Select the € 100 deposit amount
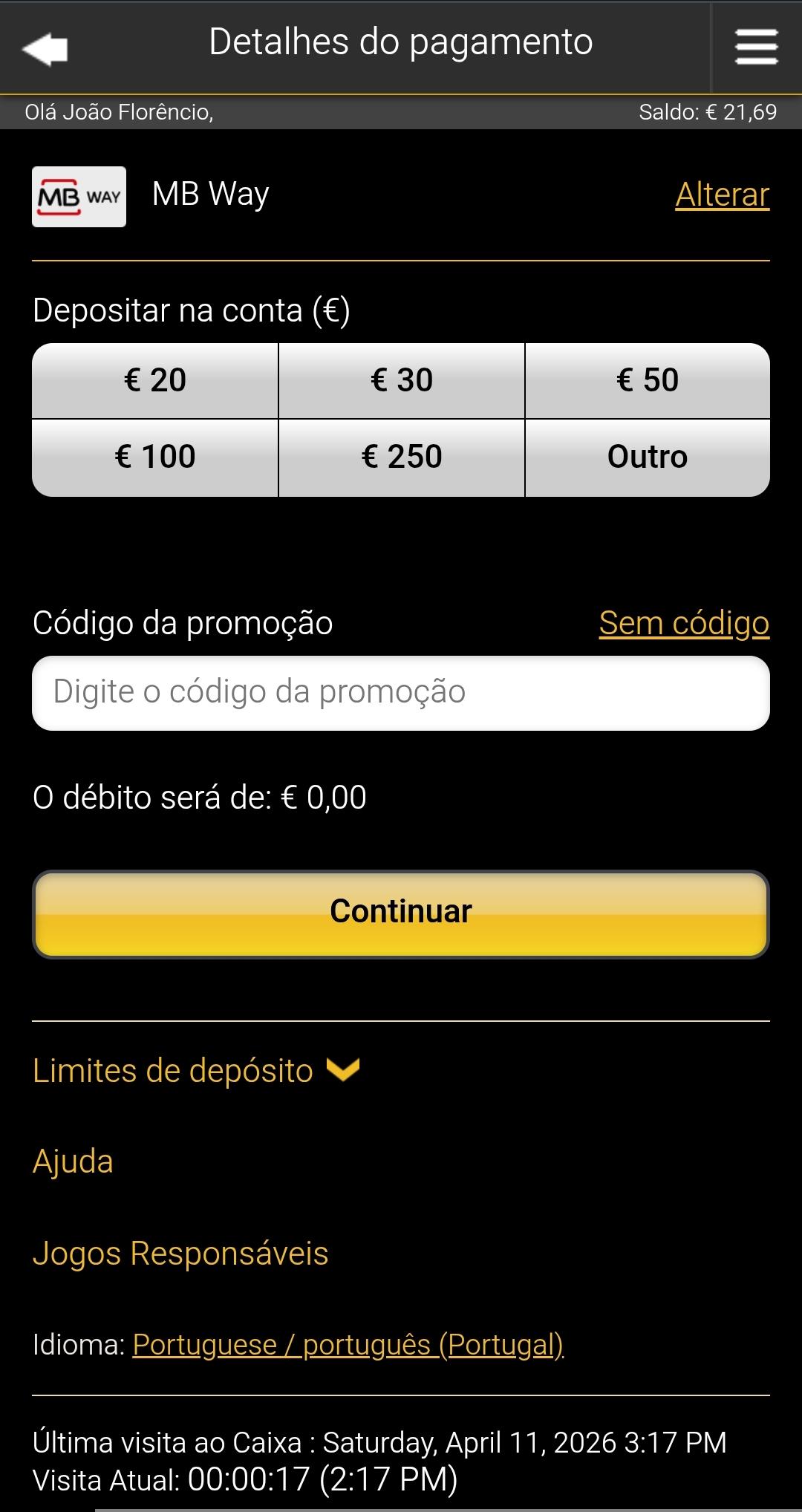The image size is (802, 1512). coord(155,457)
